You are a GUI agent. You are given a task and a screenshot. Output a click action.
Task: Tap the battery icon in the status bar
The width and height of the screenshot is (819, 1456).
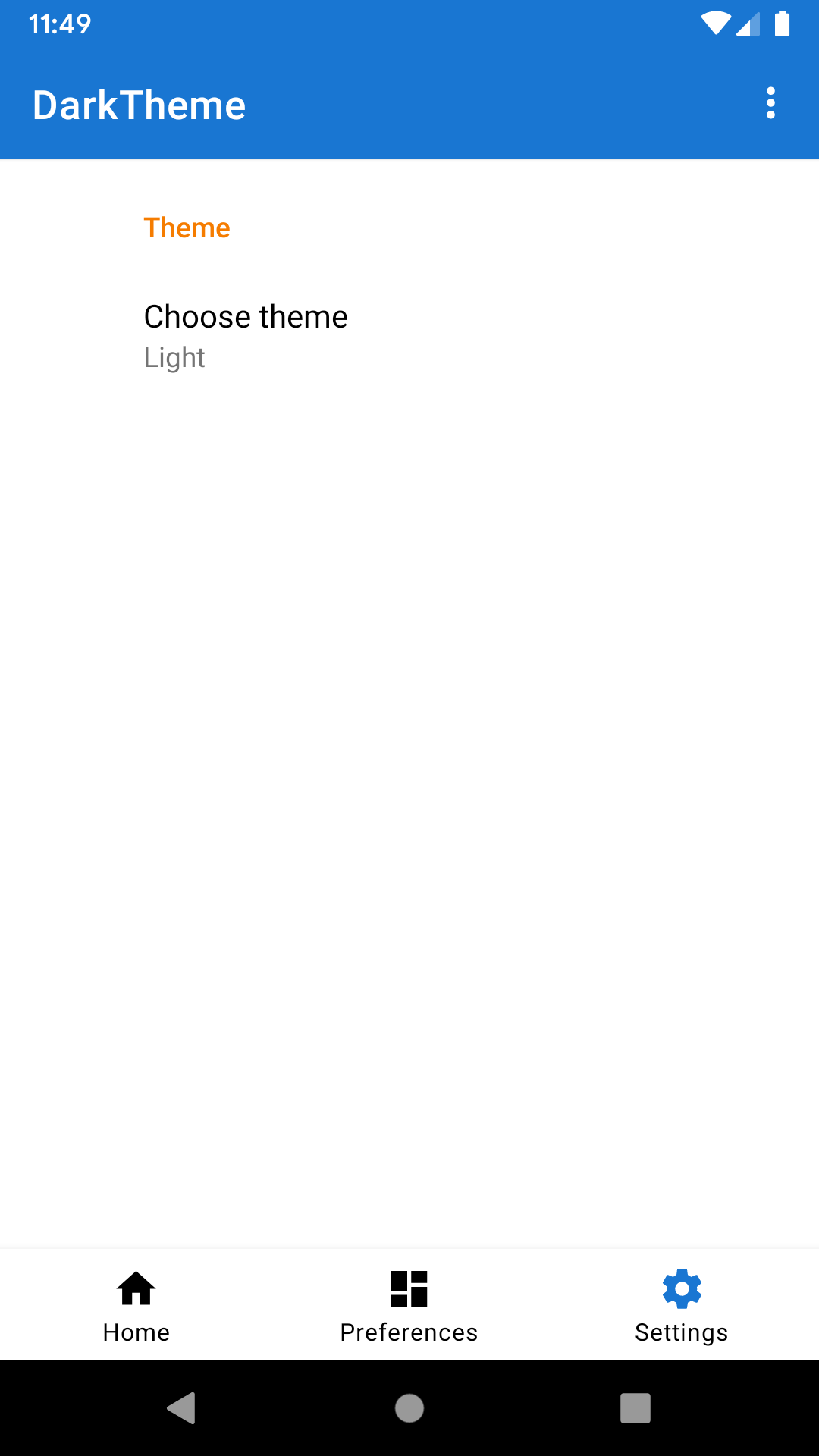pos(783,24)
